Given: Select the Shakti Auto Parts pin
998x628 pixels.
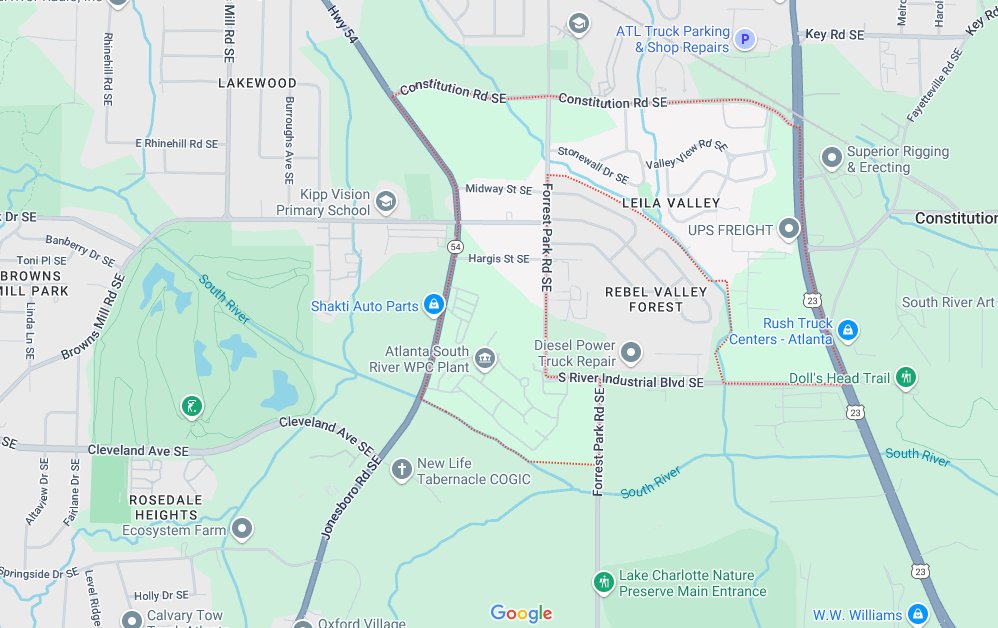Looking at the screenshot, I should [433, 305].
